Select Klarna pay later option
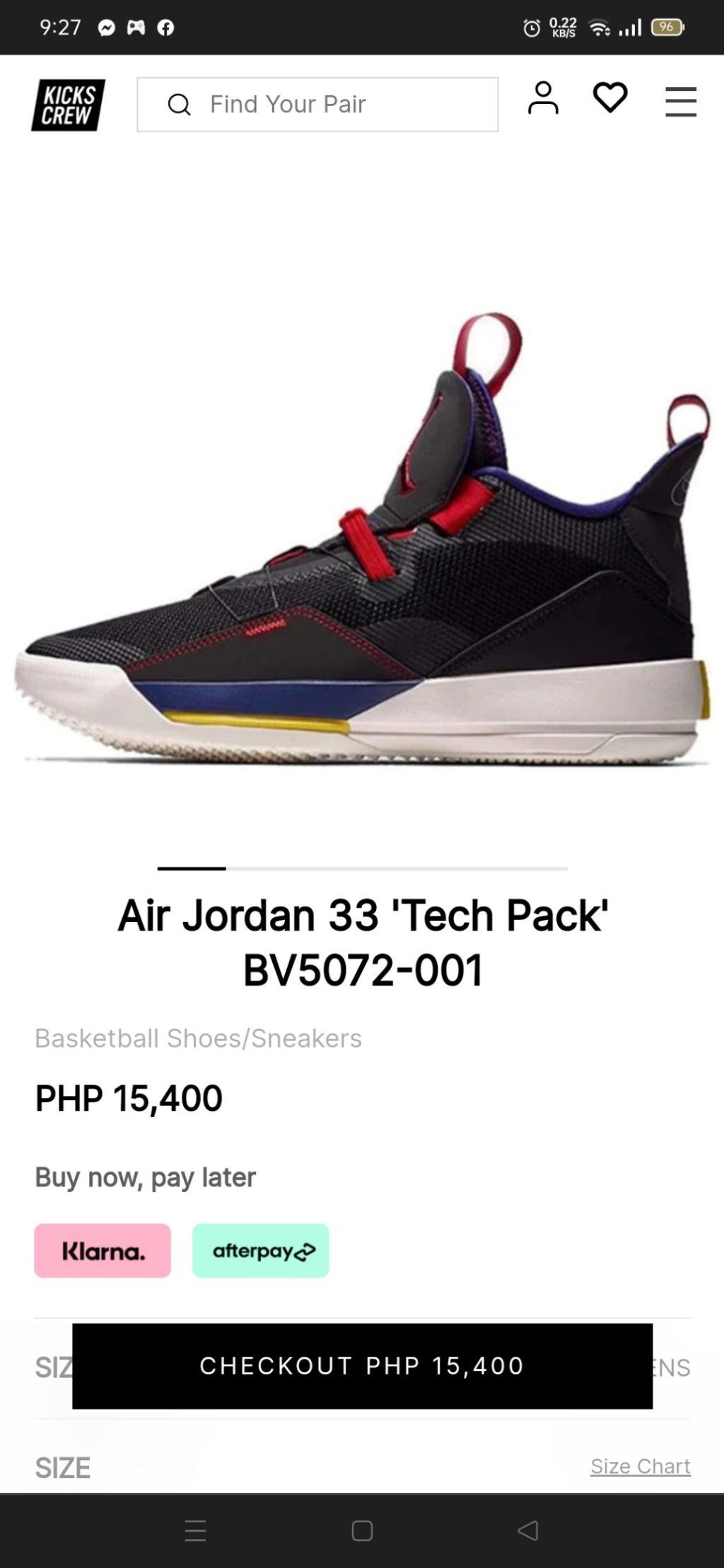This screenshot has width=724, height=1568. 103,1250
